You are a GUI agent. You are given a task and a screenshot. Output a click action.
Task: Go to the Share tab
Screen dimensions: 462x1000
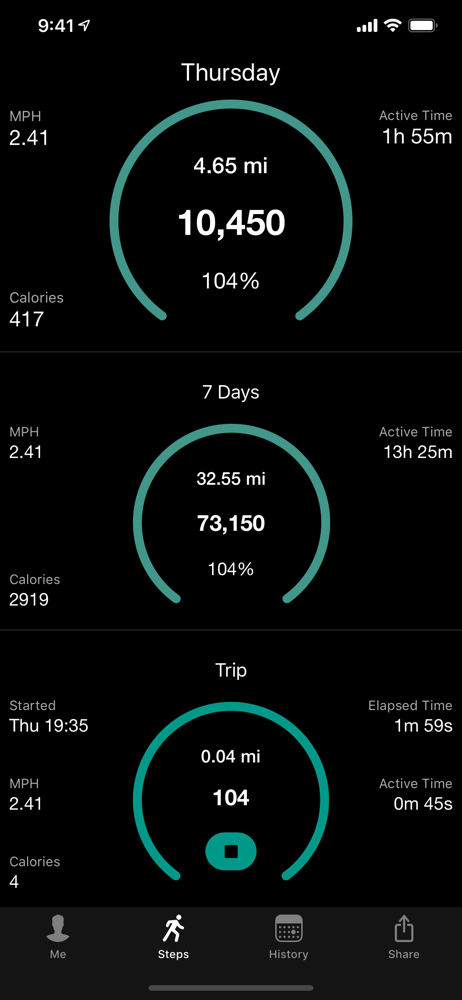click(404, 937)
